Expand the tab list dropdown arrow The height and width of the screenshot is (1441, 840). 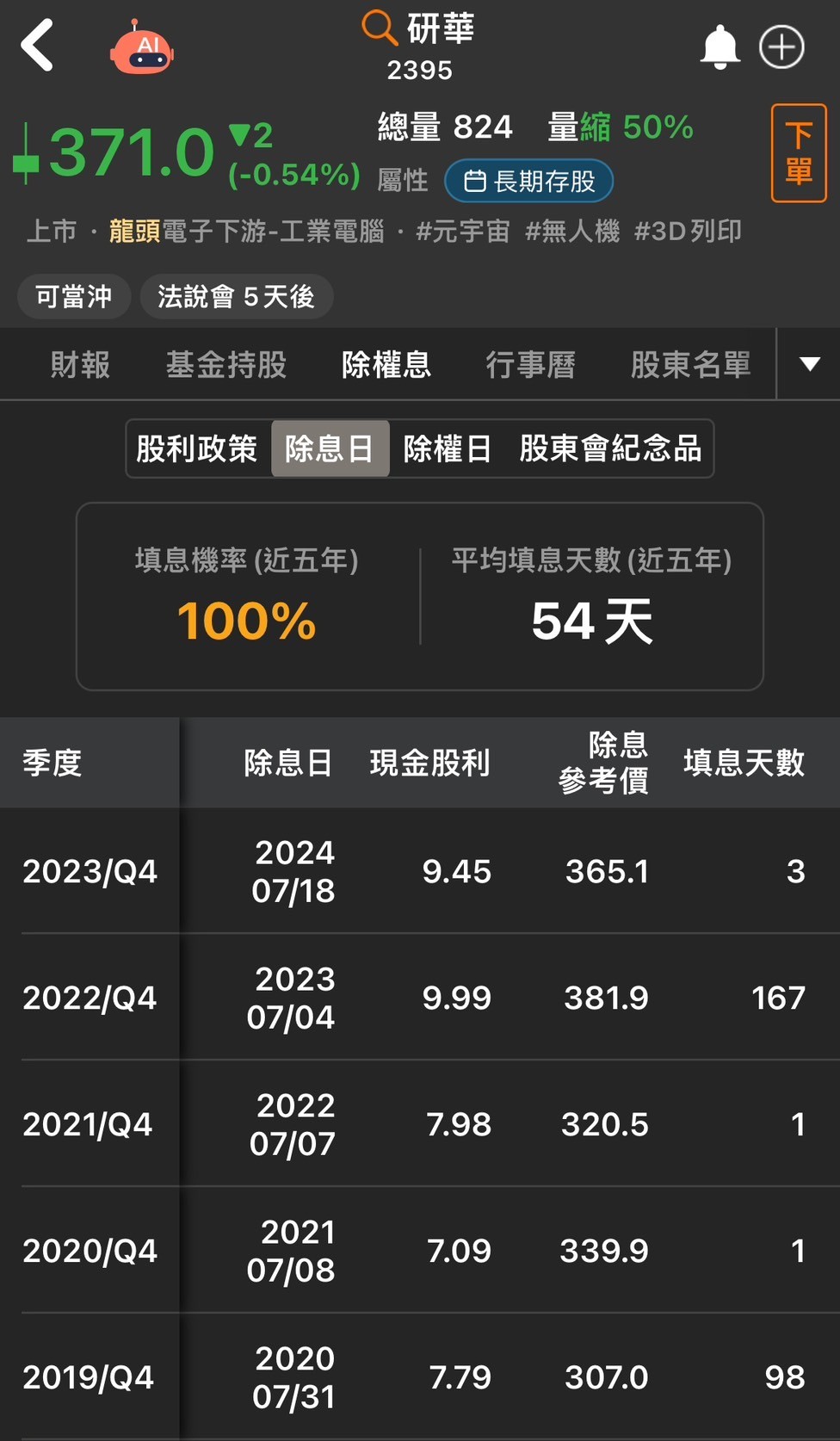809,363
